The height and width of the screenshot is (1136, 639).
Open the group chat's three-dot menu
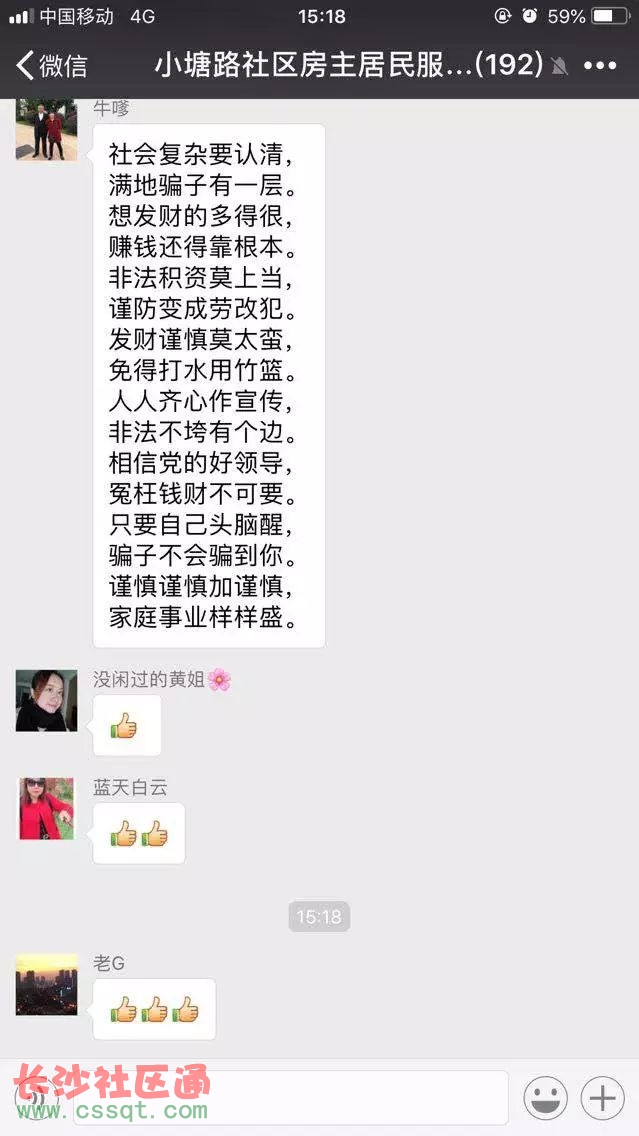pos(600,66)
